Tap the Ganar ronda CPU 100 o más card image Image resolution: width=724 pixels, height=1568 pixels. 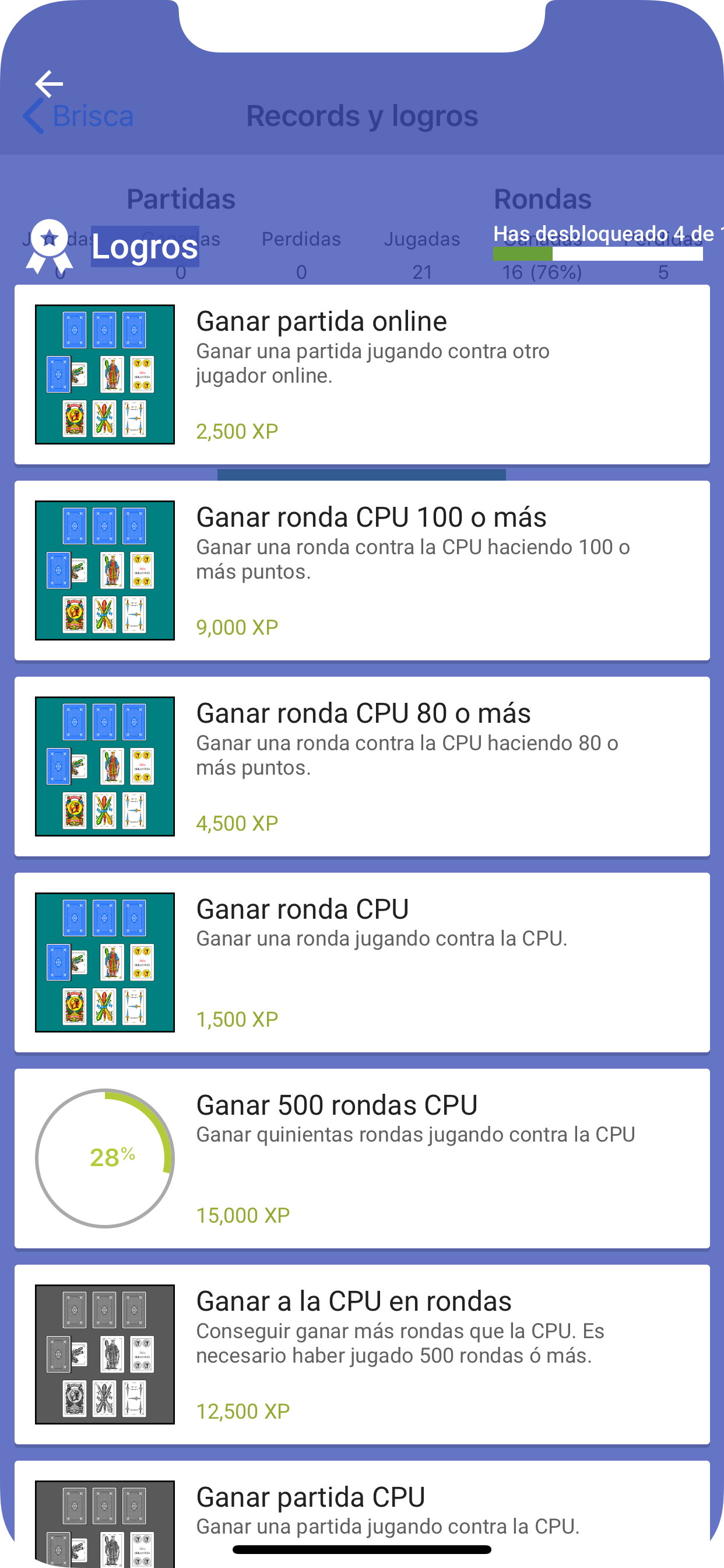pos(105,569)
